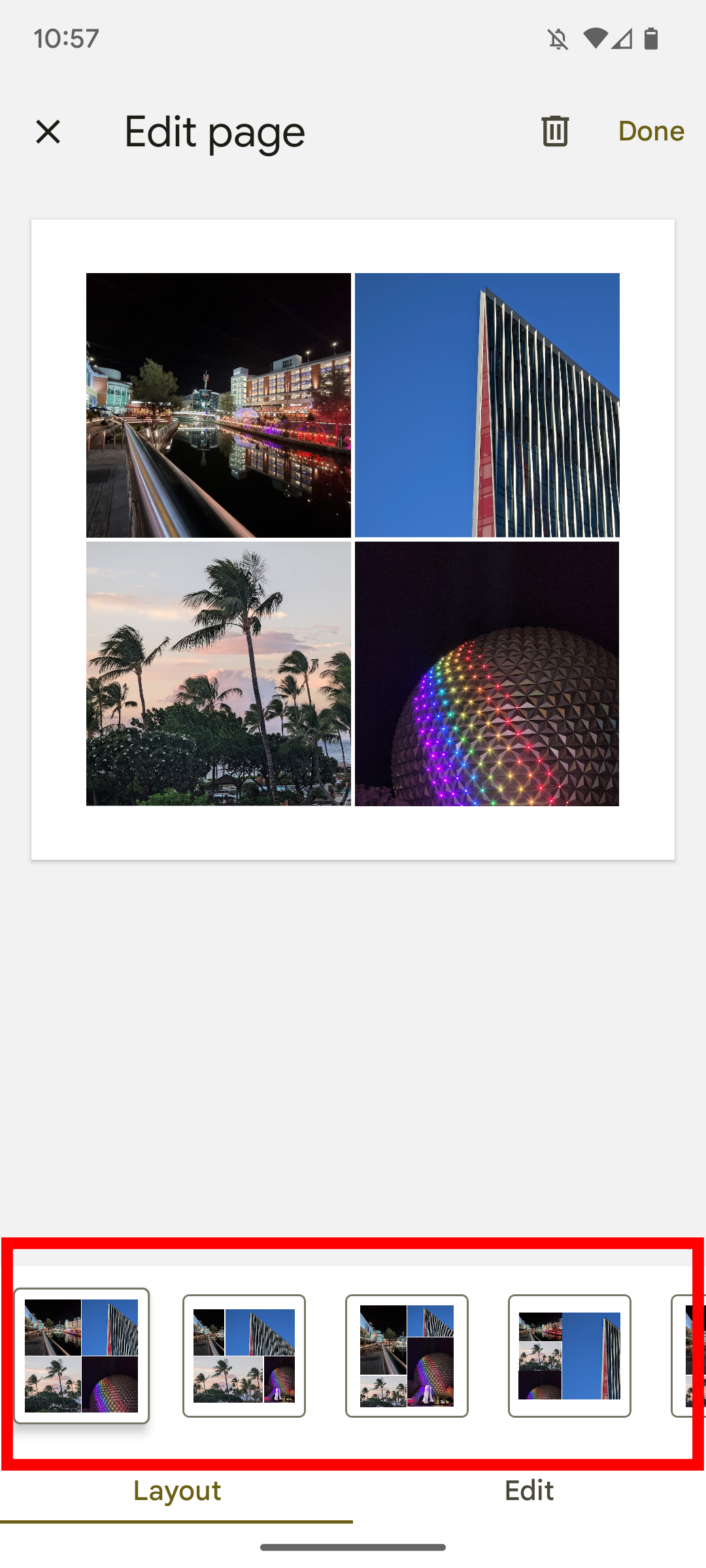Tap the mobile signal icon
Screen dimensions: 706x1568
pos(622,41)
